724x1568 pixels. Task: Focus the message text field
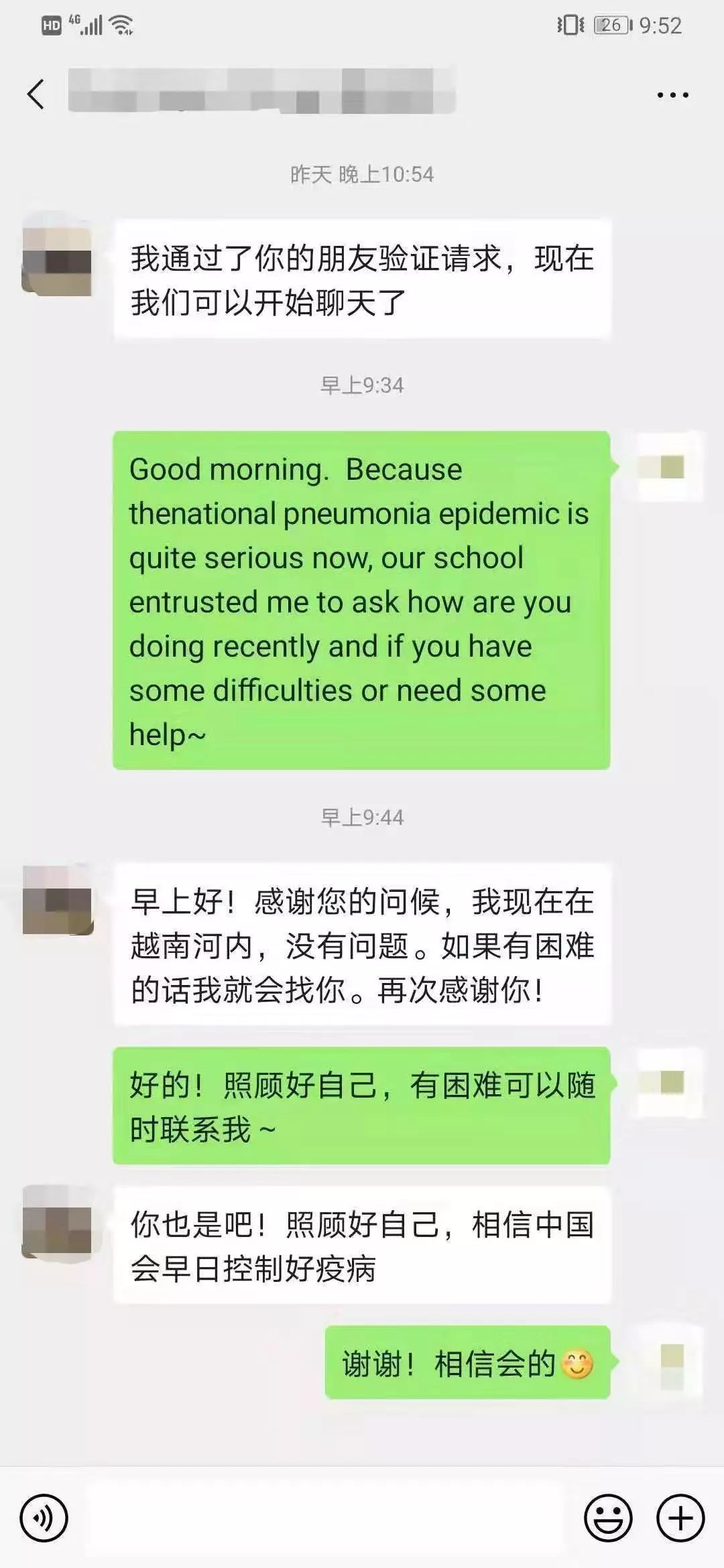(328, 1518)
